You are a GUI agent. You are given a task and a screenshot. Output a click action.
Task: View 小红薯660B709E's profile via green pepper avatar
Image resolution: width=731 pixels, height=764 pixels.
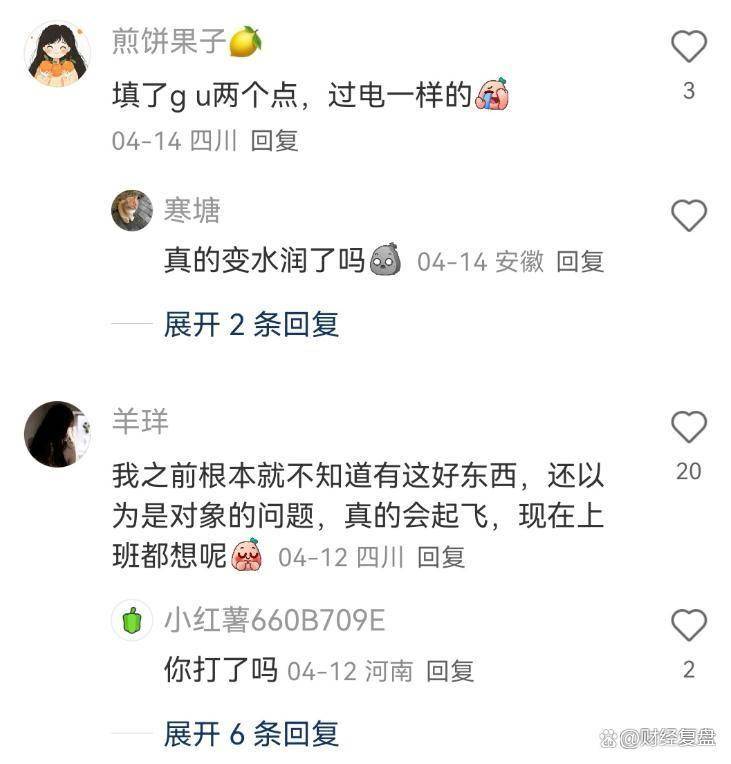[x=132, y=621]
